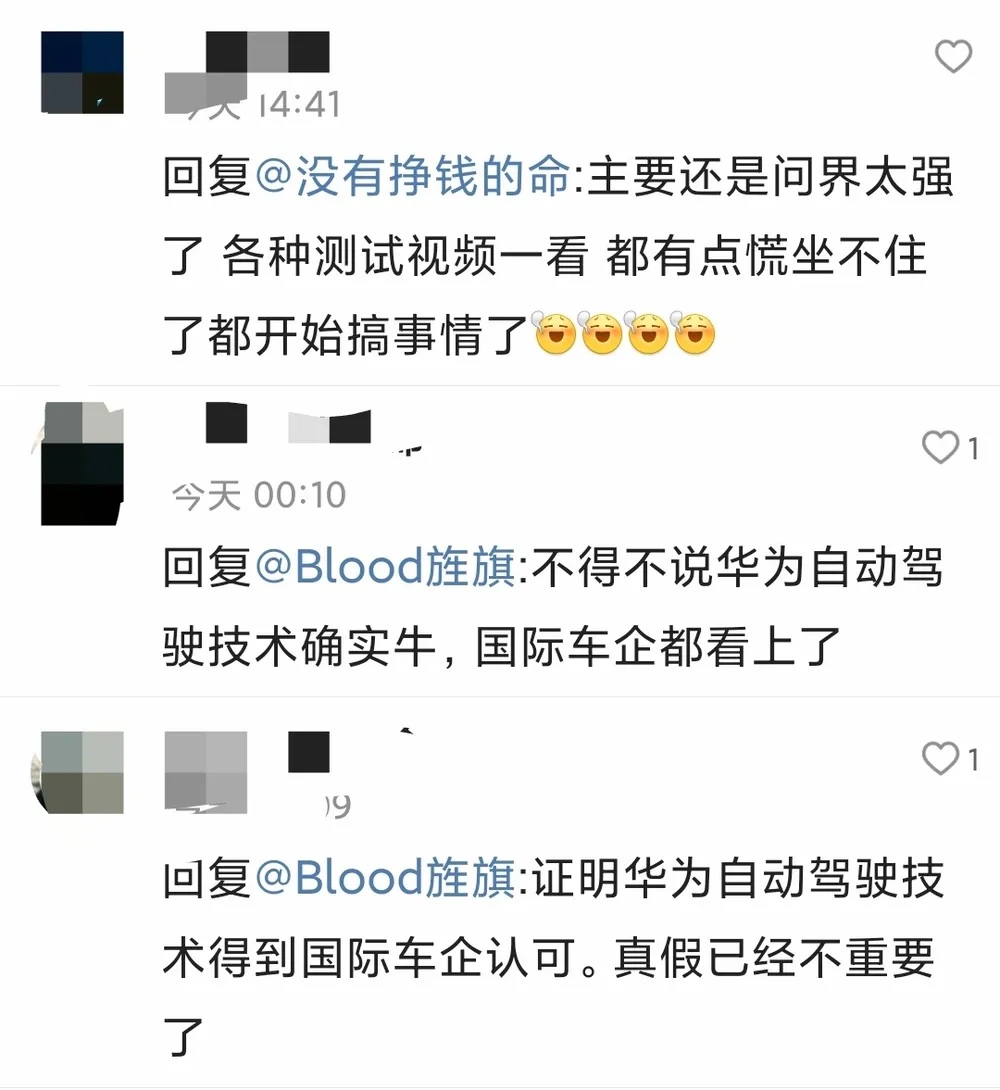
Task: Open avatar of the 今天 00:10 commenter
Action: (82, 463)
